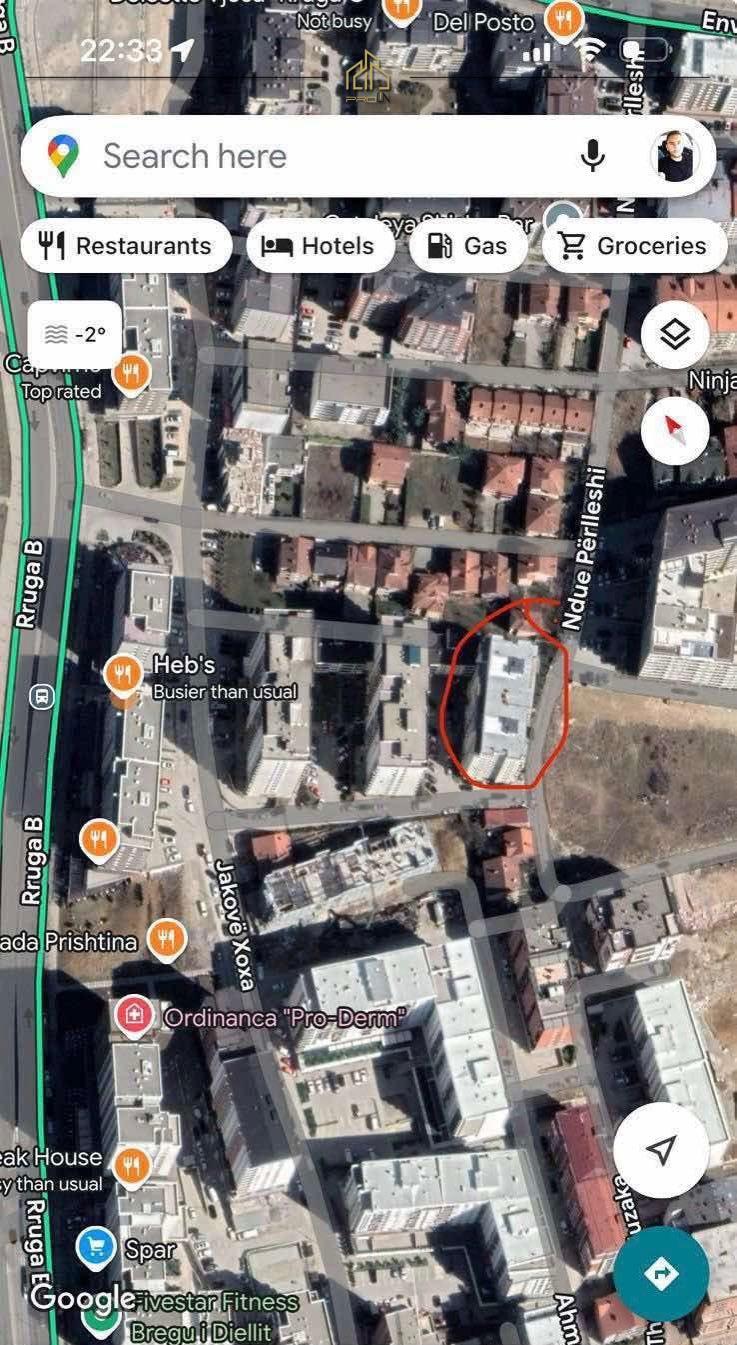Open the Del Posto restaurant pin
This screenshot has width=737, height=1345.
pos(565,19)
